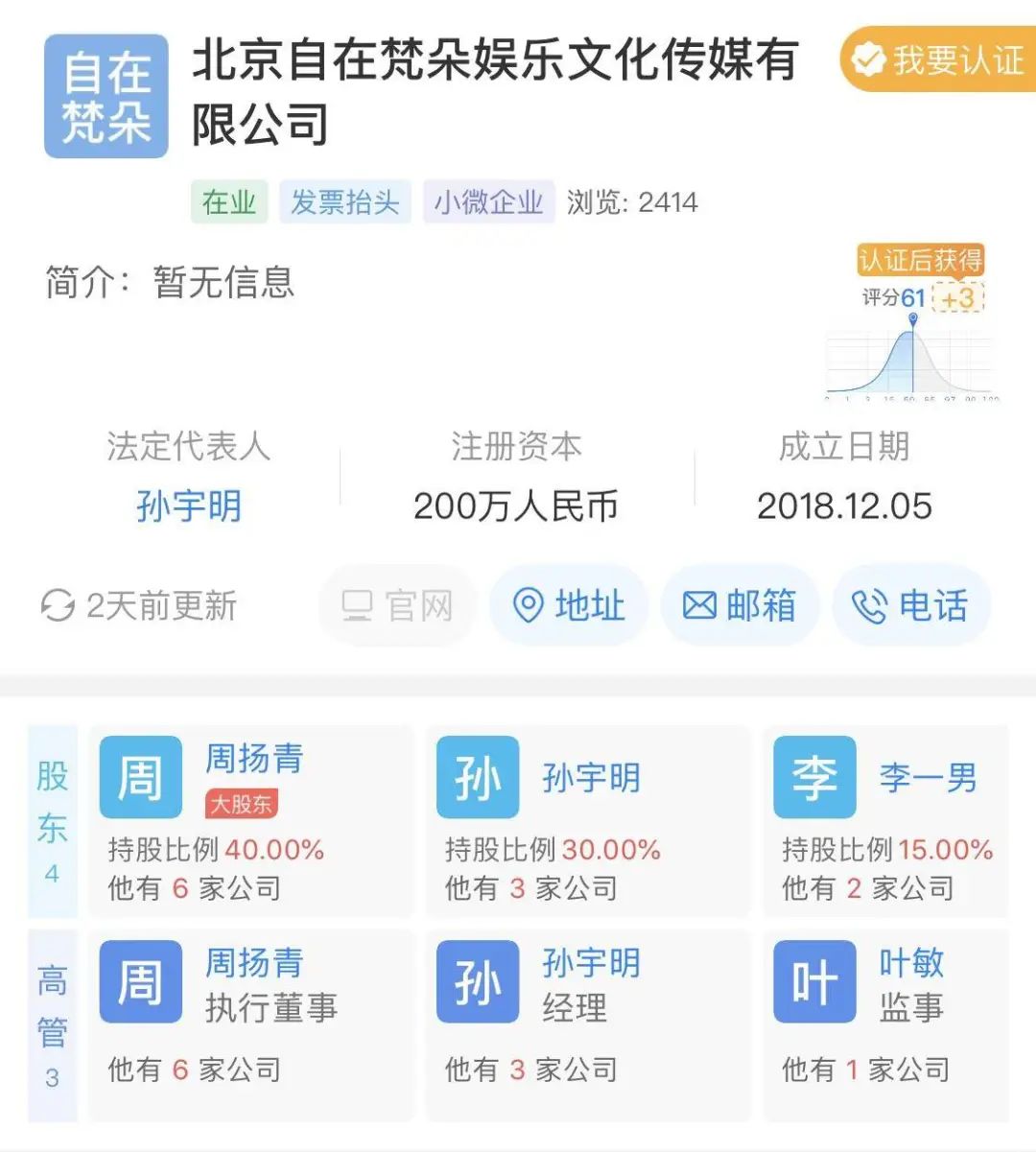The image size is (1036, 1152).
Task: View manager 孙宇明 executive card
Action: pyautogui.click(x=588, y=1023)
